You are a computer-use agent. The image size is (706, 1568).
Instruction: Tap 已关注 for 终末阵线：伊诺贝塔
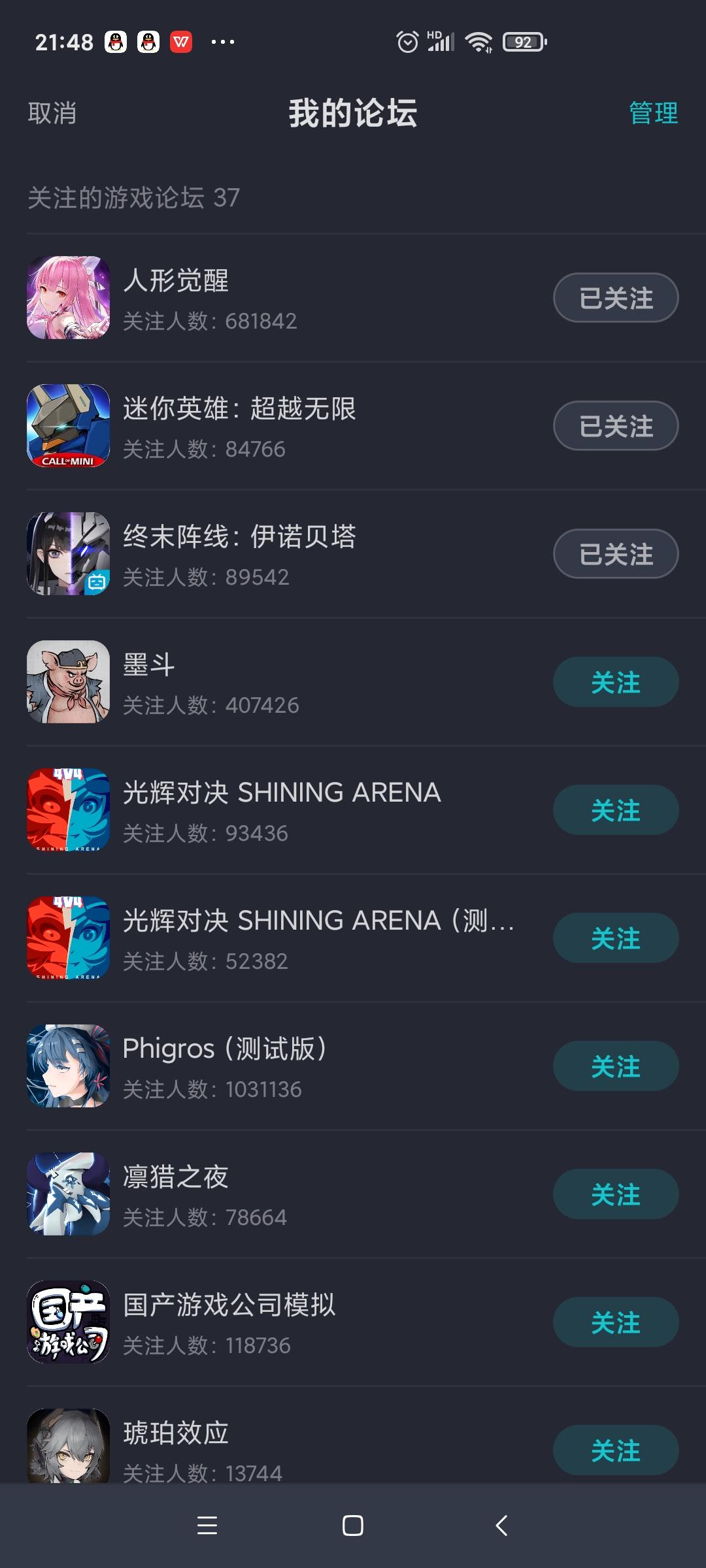(x=616, y=553)
